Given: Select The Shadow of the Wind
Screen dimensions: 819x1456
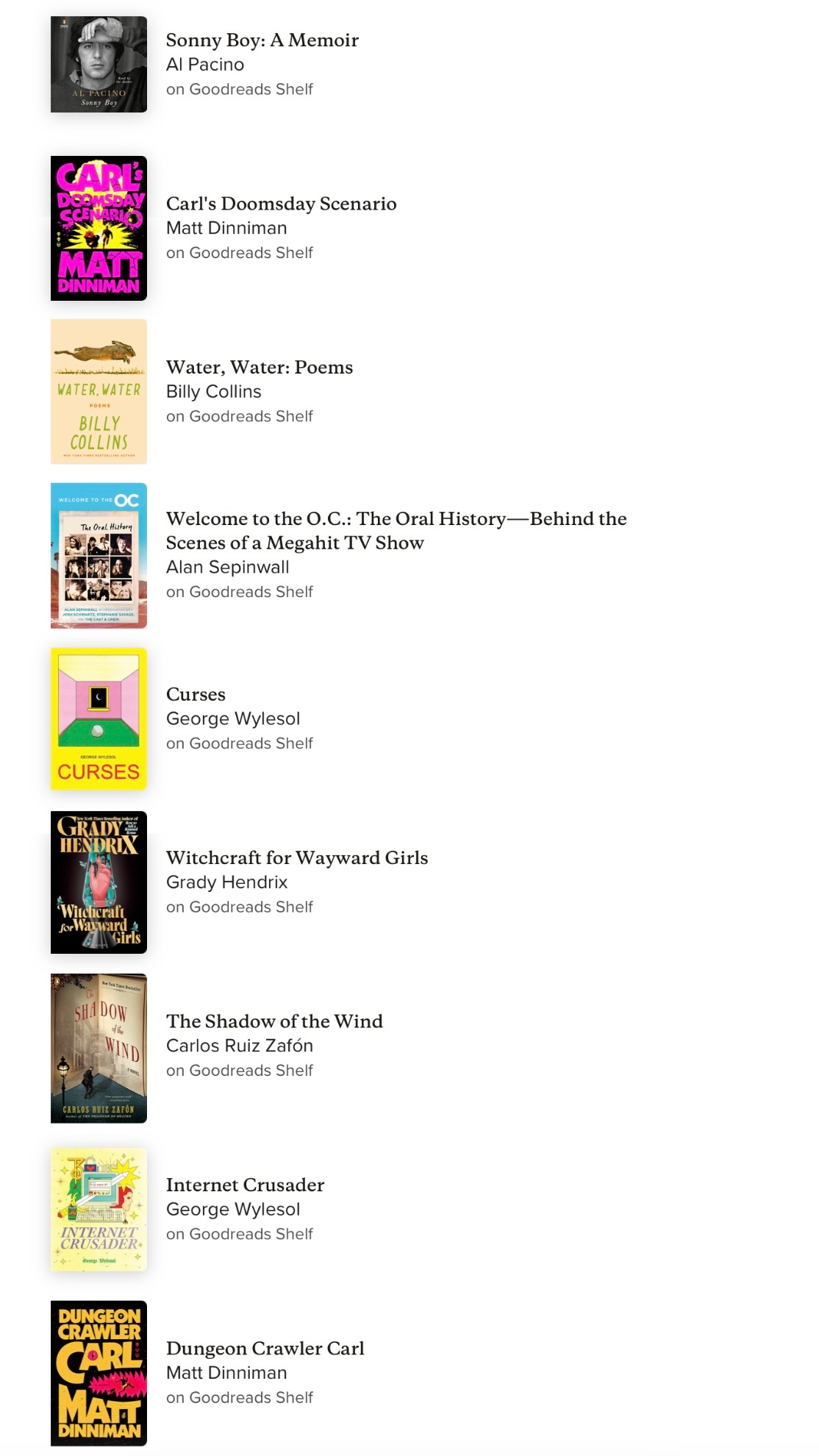Looking at the screenshot, I should [x=274, y=1021].
